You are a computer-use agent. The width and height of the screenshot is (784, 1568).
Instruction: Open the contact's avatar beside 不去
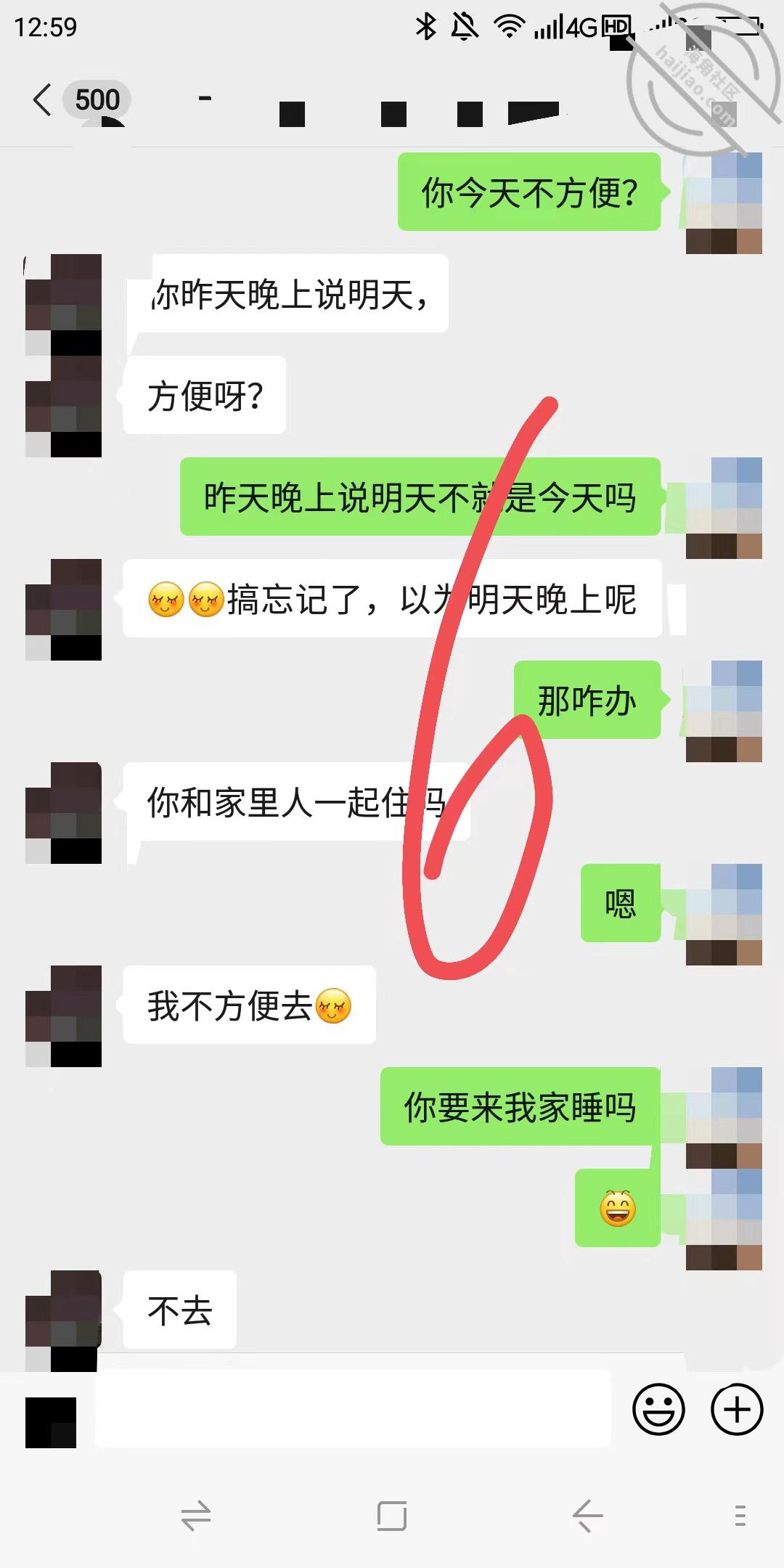63,1320
